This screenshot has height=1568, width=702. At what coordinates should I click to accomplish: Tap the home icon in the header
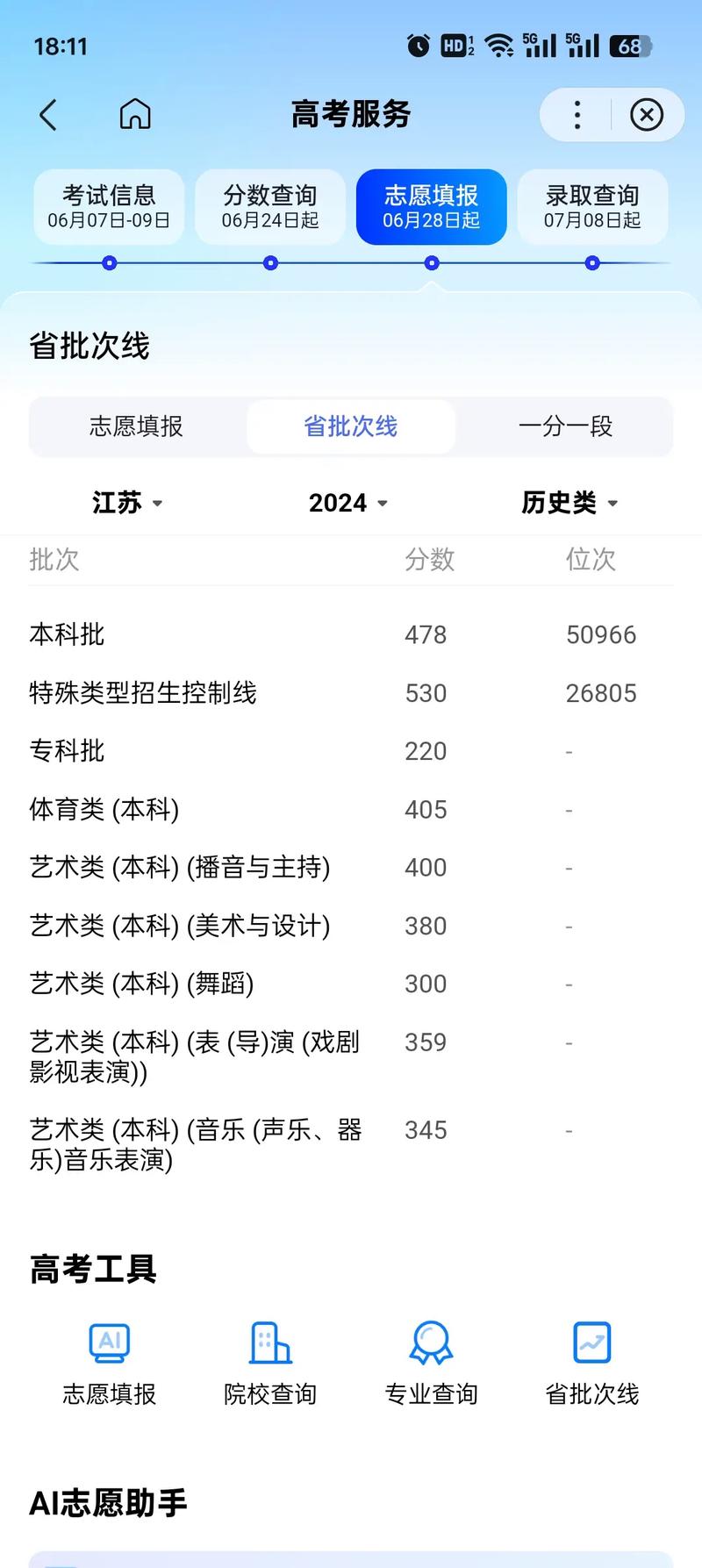click(x=134, y=114)
